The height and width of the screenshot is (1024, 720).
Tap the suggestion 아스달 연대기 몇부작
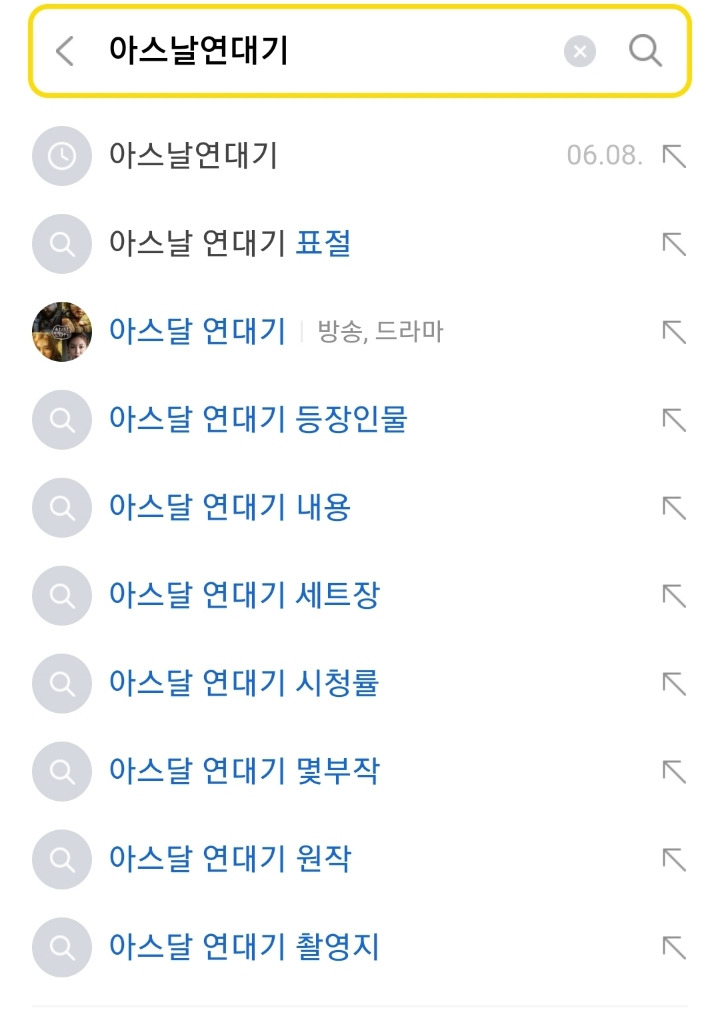244,772
